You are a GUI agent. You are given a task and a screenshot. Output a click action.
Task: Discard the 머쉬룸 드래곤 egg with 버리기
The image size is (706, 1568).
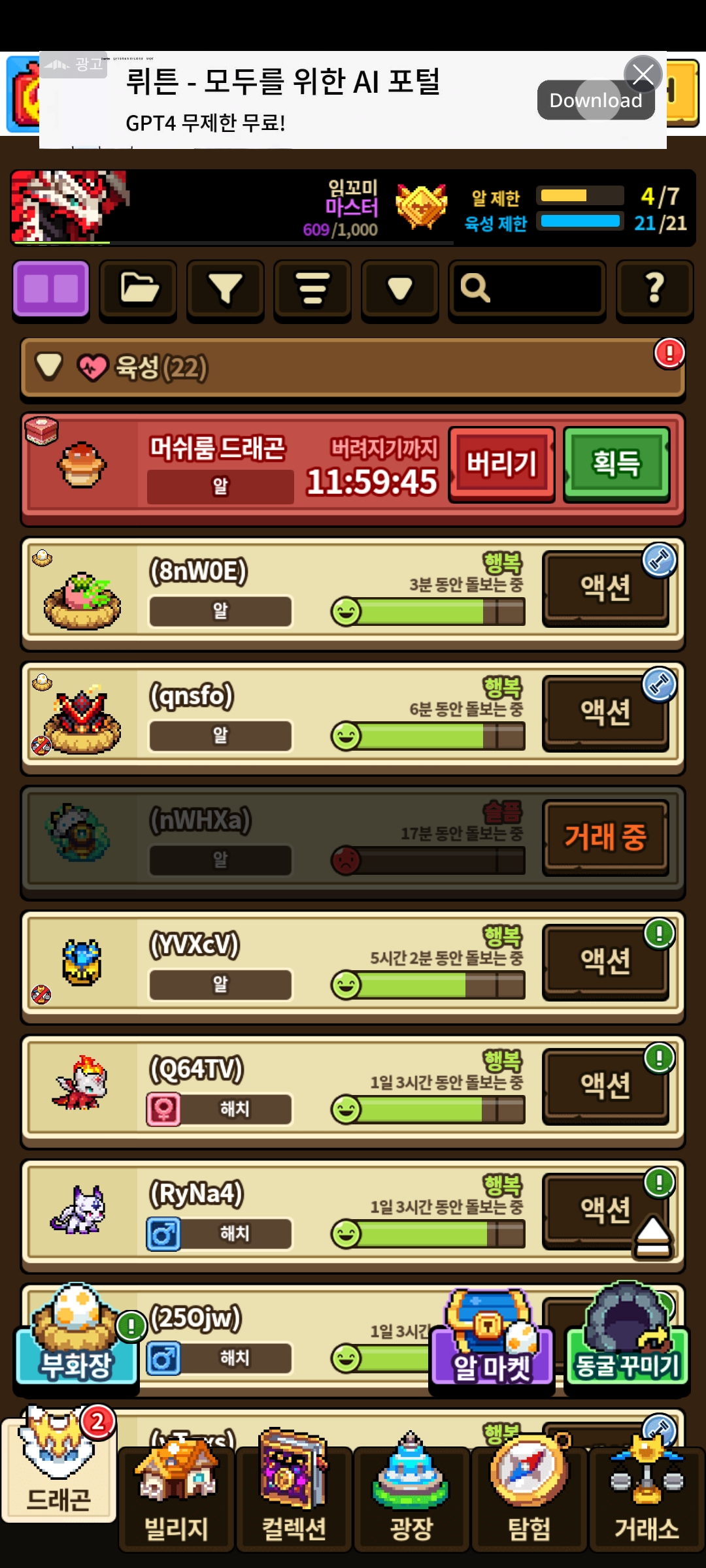click(x=501, y=464)
